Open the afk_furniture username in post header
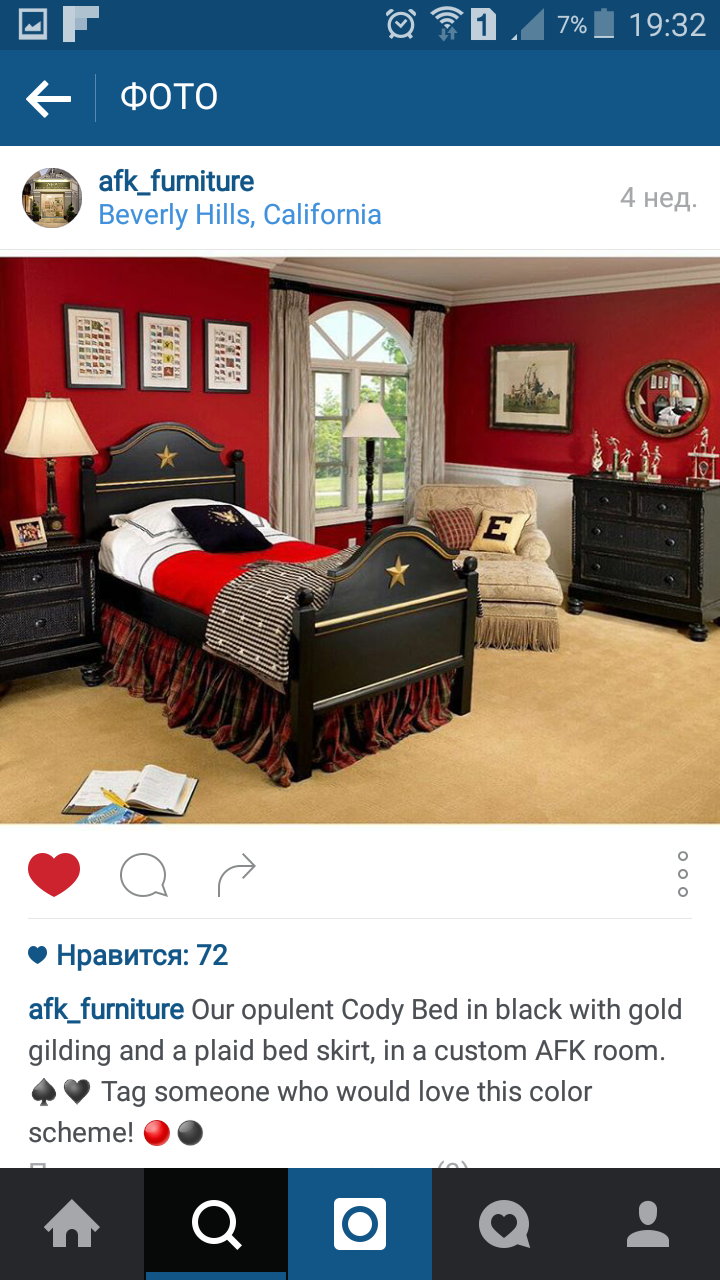This screenshot has width=720, height=1280. coord(176,181)
